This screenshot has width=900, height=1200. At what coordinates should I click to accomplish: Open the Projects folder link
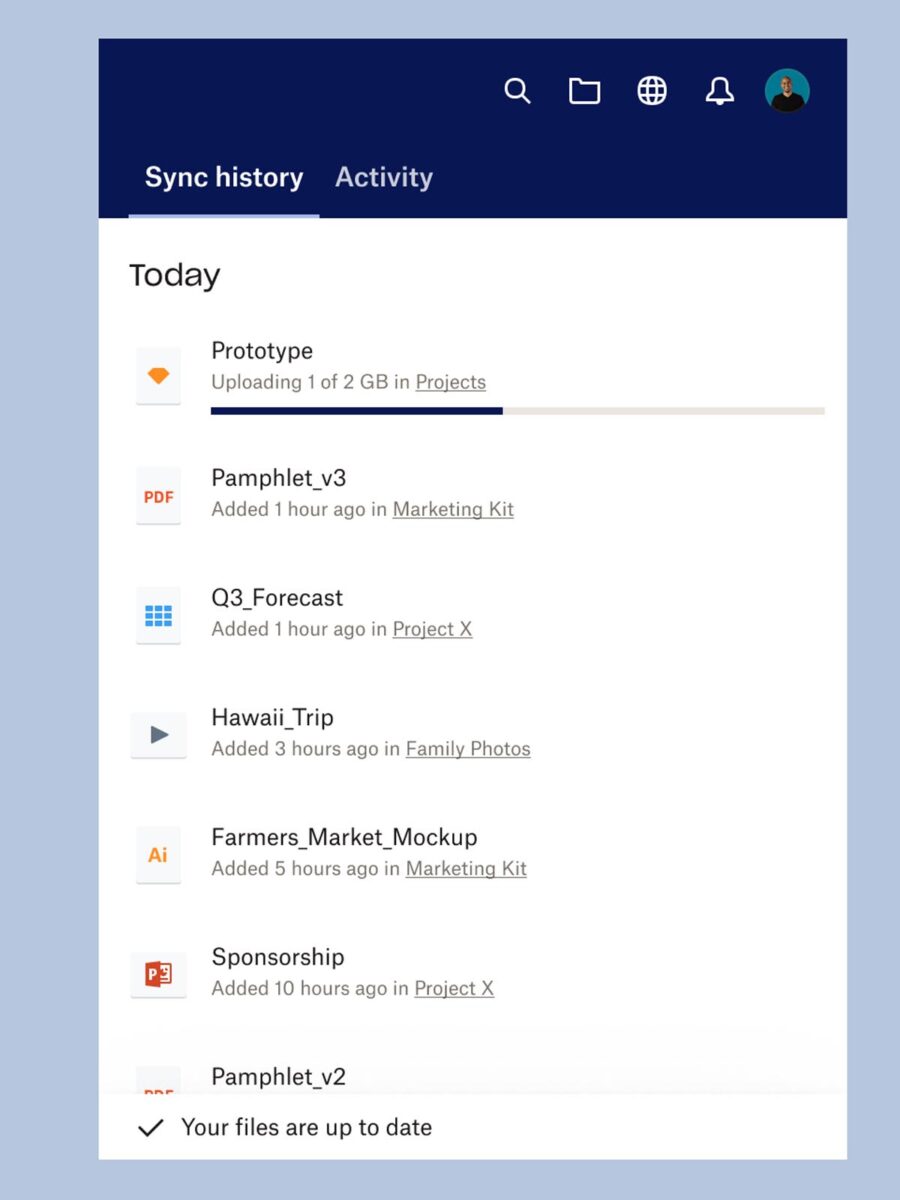point(451,382)
